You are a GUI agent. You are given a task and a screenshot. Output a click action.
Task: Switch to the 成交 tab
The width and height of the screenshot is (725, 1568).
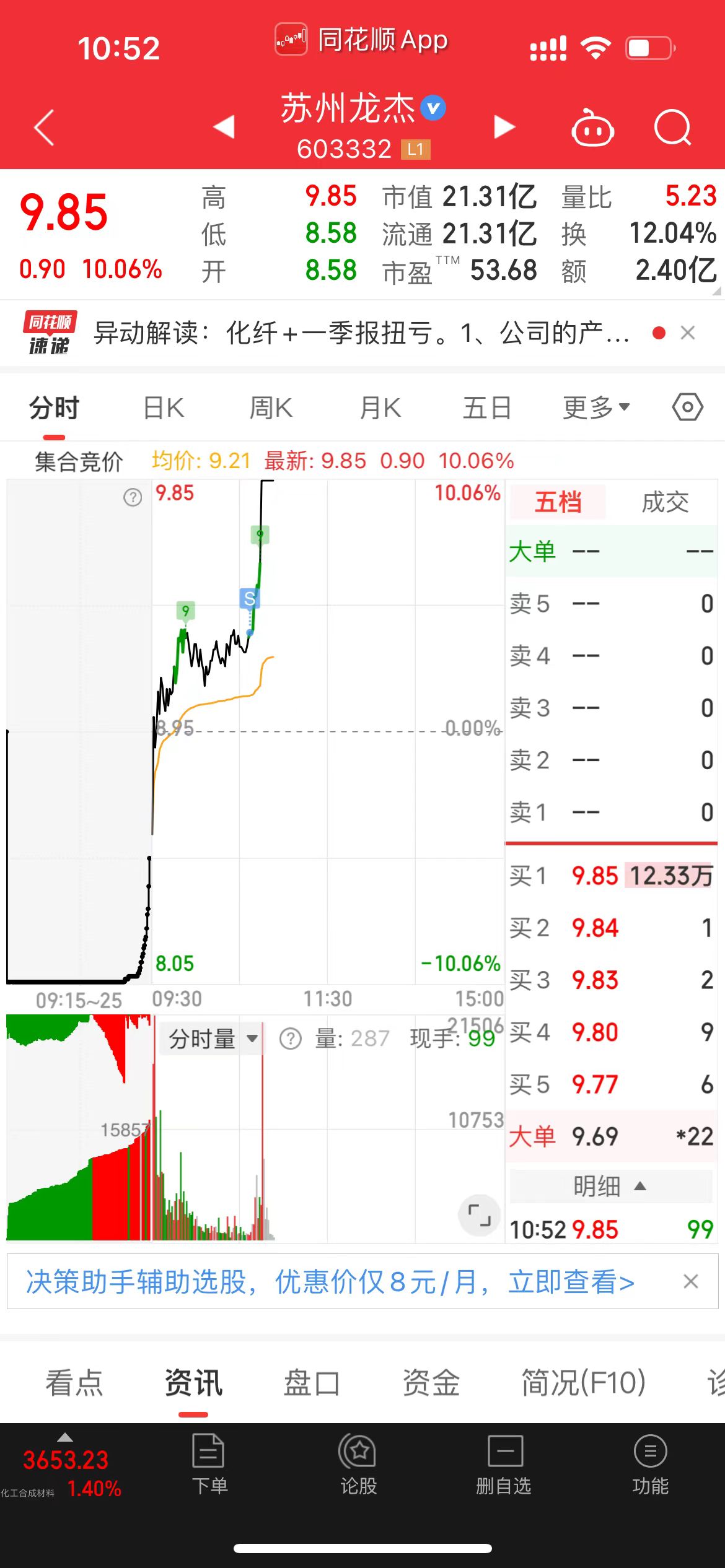(x=665, y=502)
